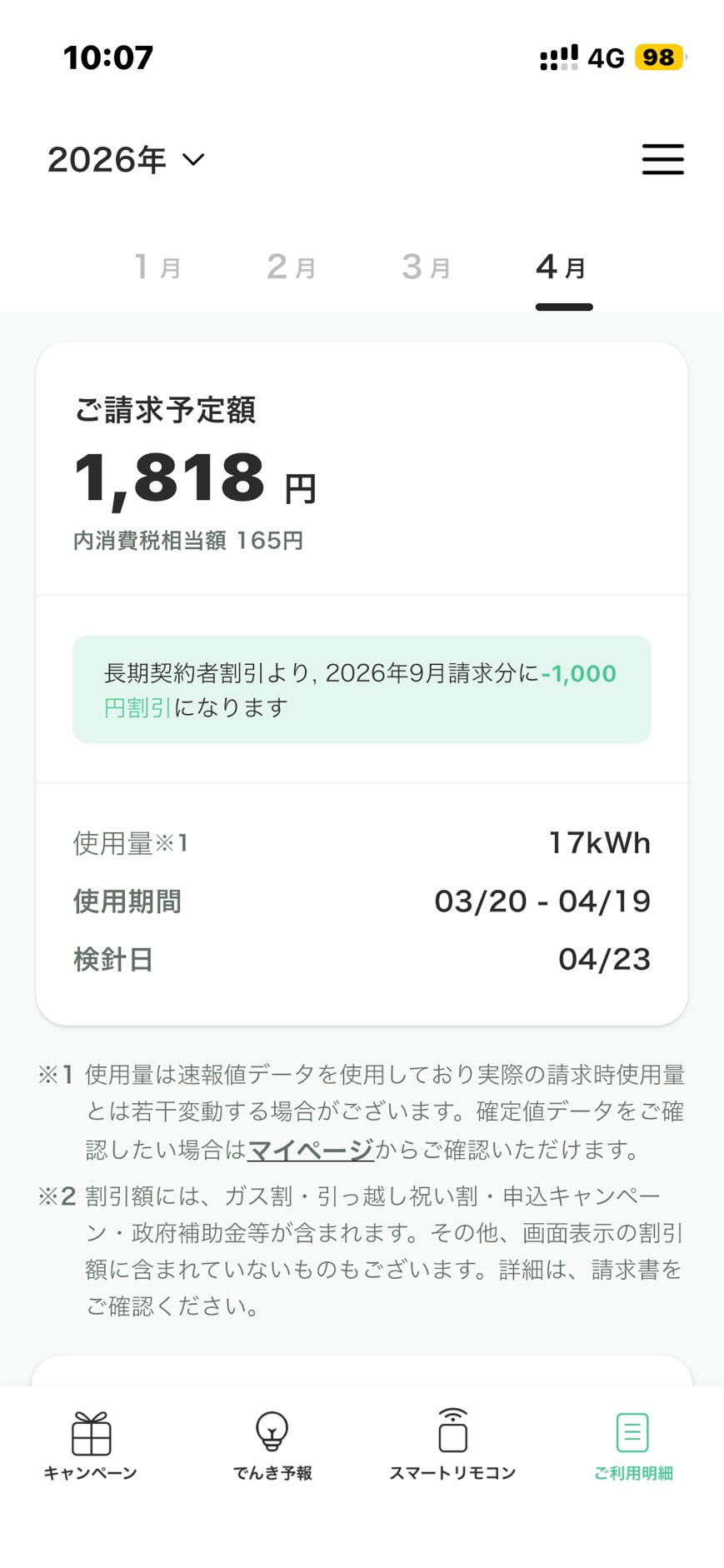Tap the 4月 month tab
The image size is (724, 1568).
tap(562, 267)
